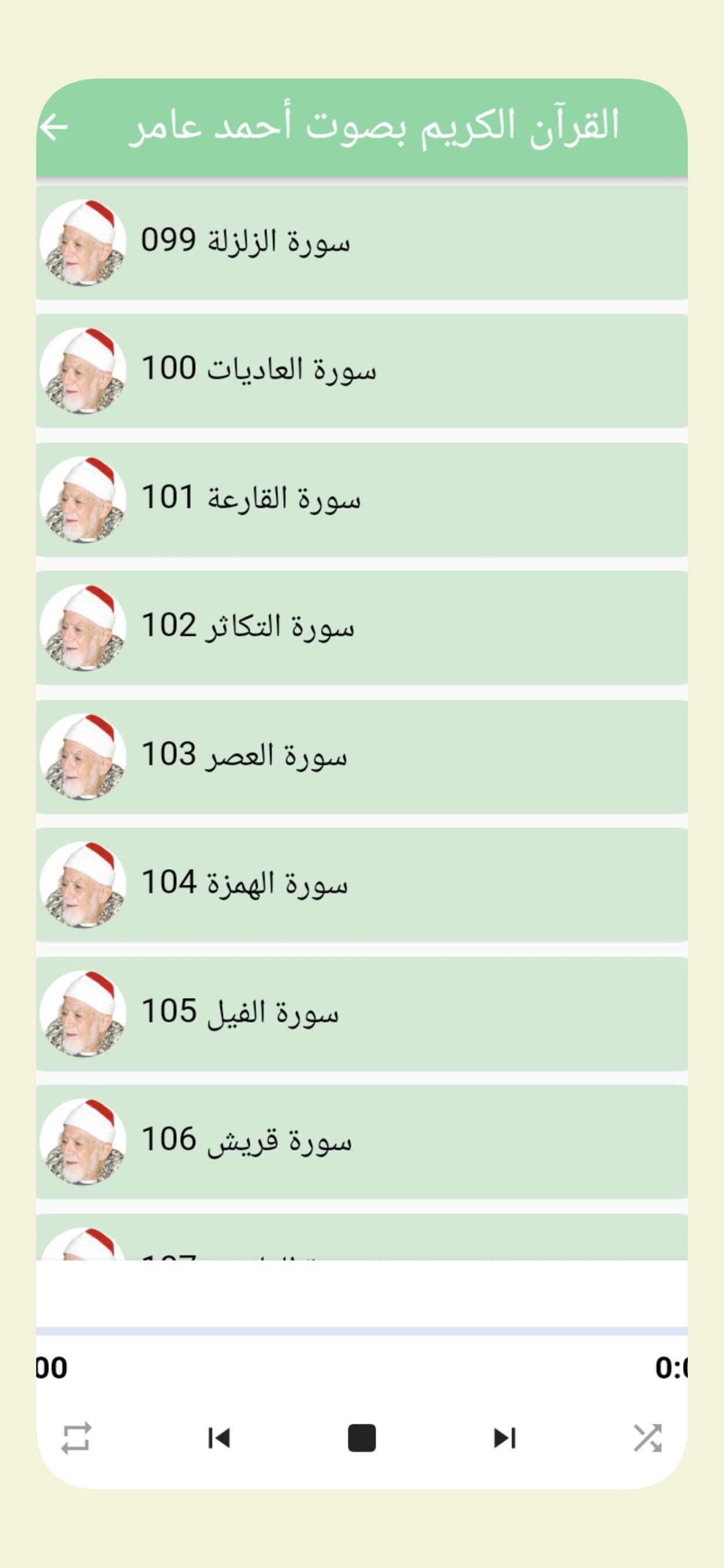Tap the playback progress bar
This screenshot has width=724, height=1568.
pos(362,1331)
